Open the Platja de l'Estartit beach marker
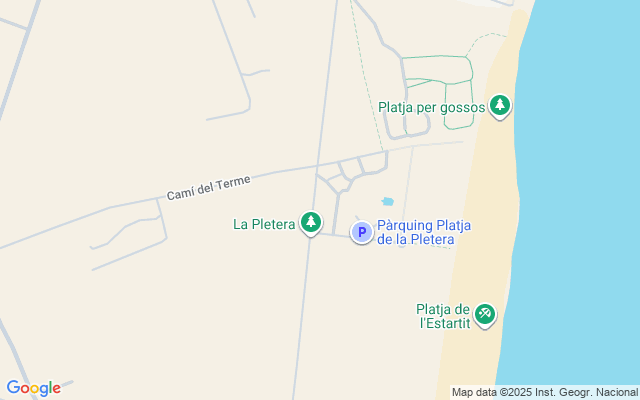 [485, 314]
